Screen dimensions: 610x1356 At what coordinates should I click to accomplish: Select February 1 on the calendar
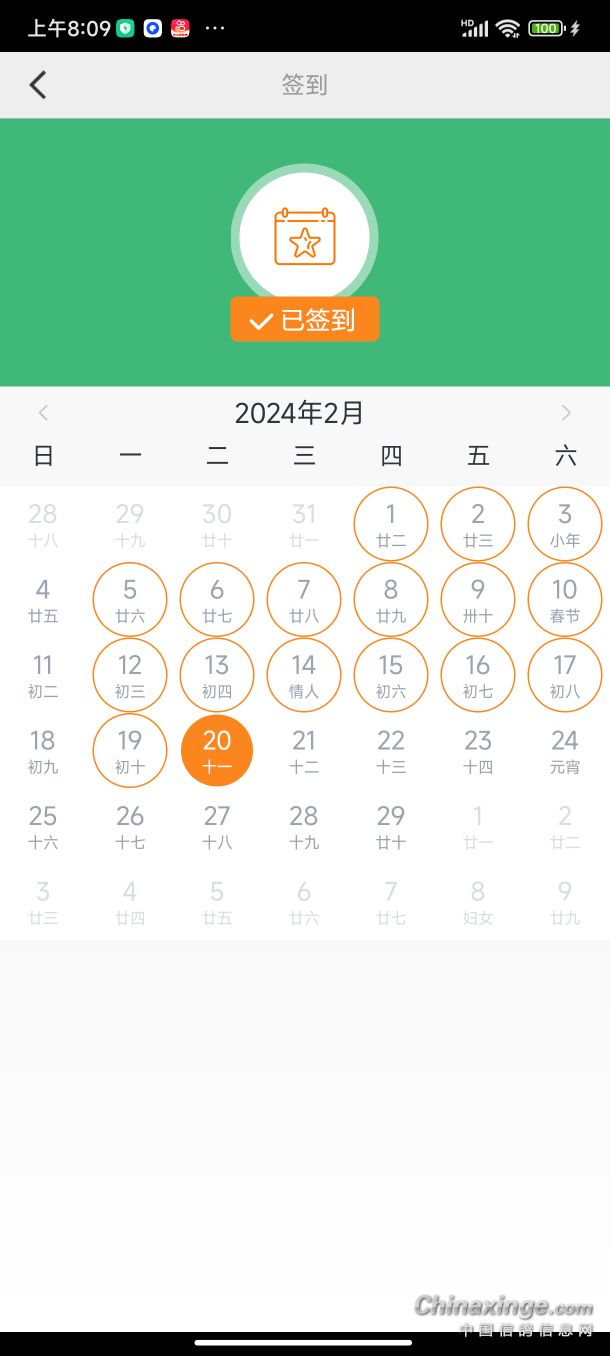point(391,524)
